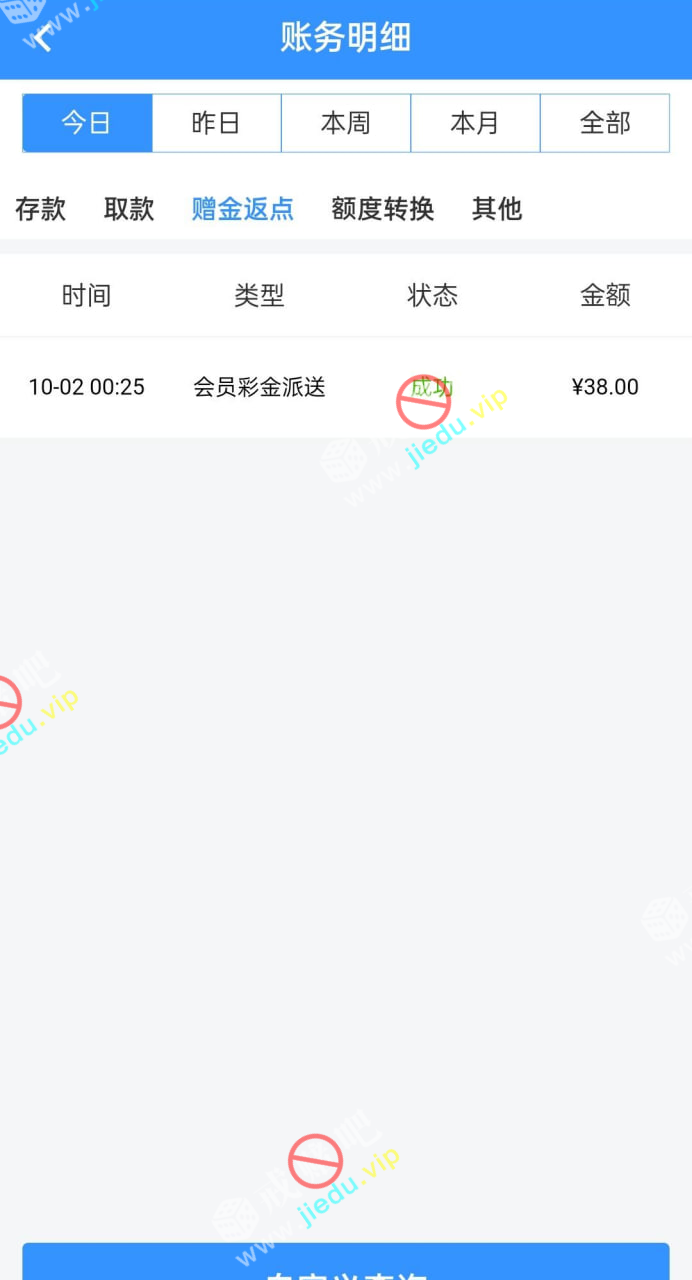The image size is (692, 1280).
Task: Show records for 本月
Action: point(475,123)
